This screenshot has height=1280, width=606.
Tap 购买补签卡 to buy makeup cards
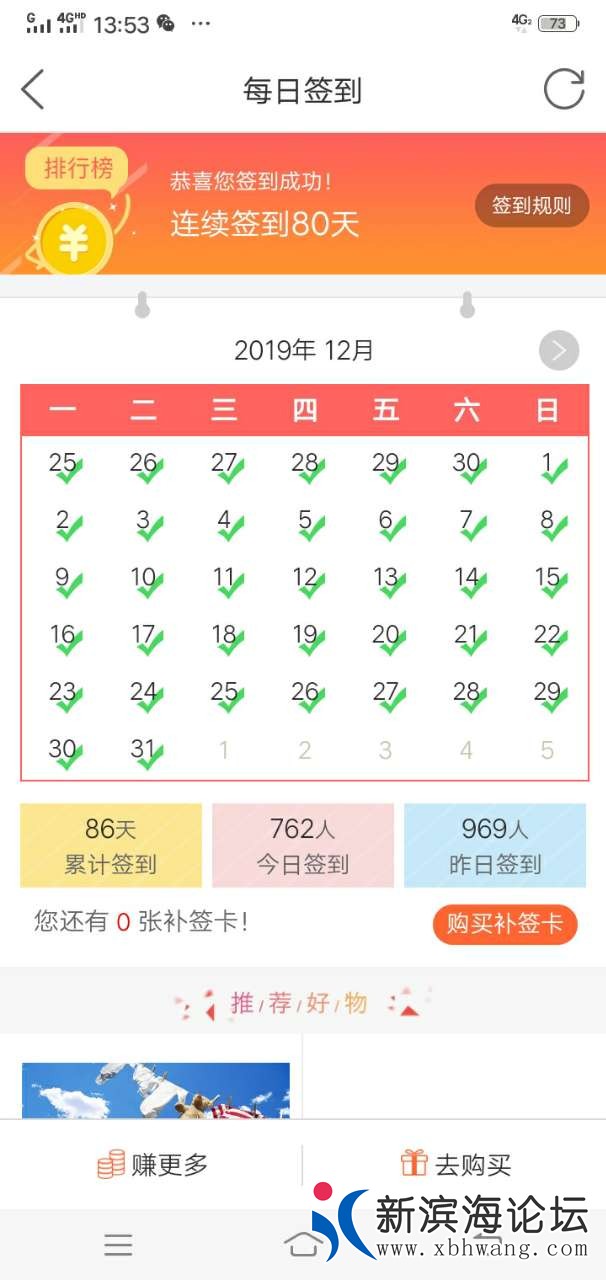(x=505, y=924)
